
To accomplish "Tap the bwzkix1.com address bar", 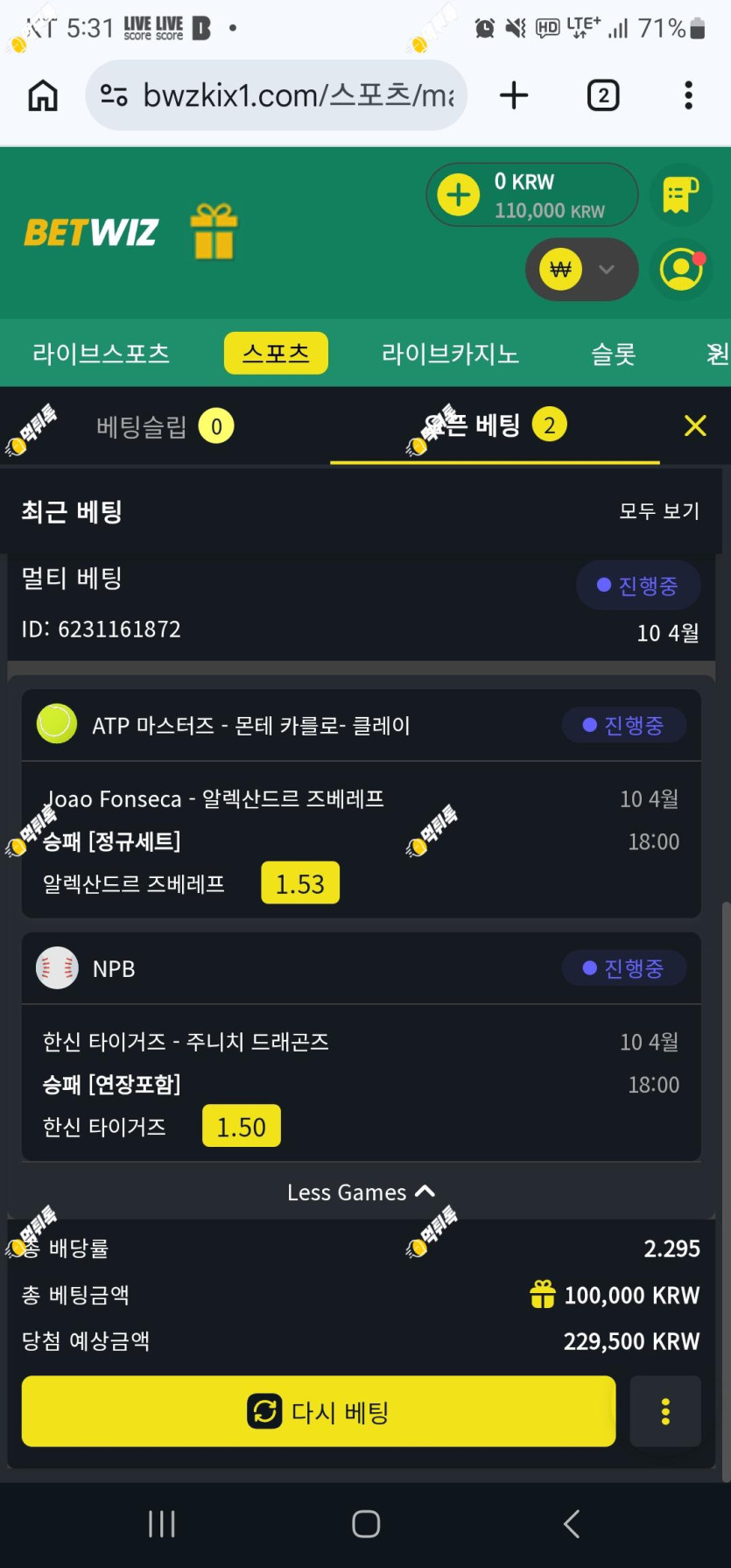I will point(276,95).
